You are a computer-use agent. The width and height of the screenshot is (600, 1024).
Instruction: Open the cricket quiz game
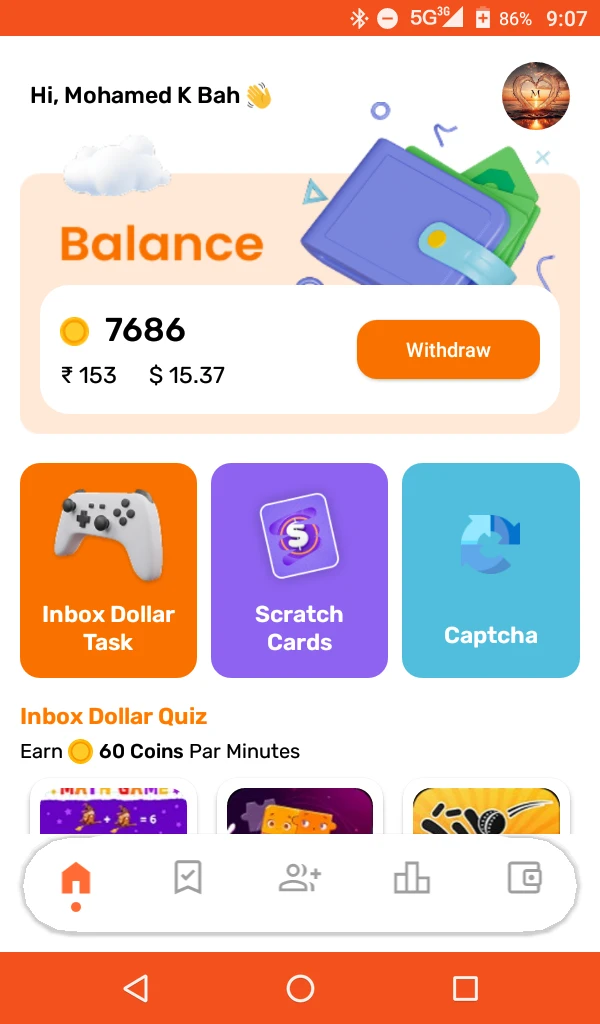[486, 807]
